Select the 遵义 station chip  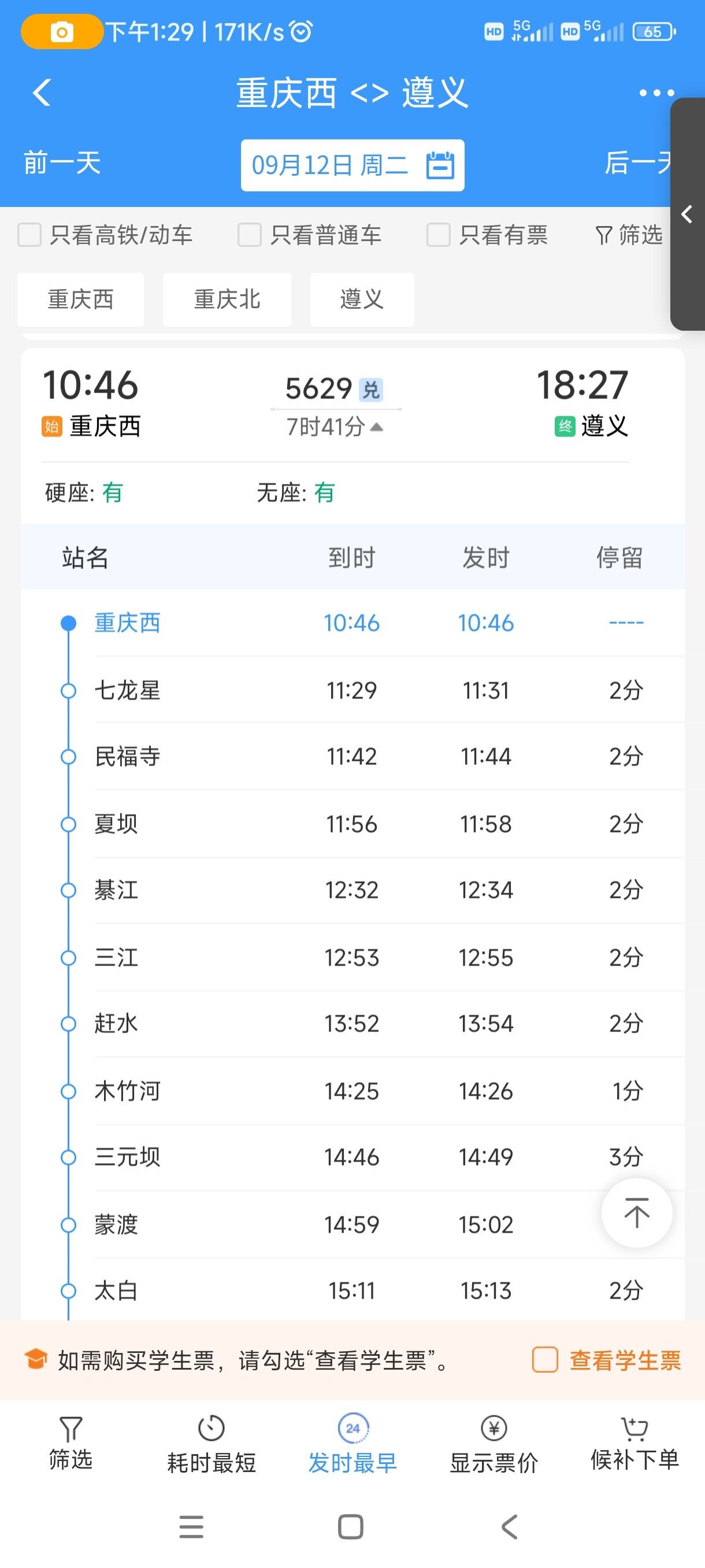(362, 299)
